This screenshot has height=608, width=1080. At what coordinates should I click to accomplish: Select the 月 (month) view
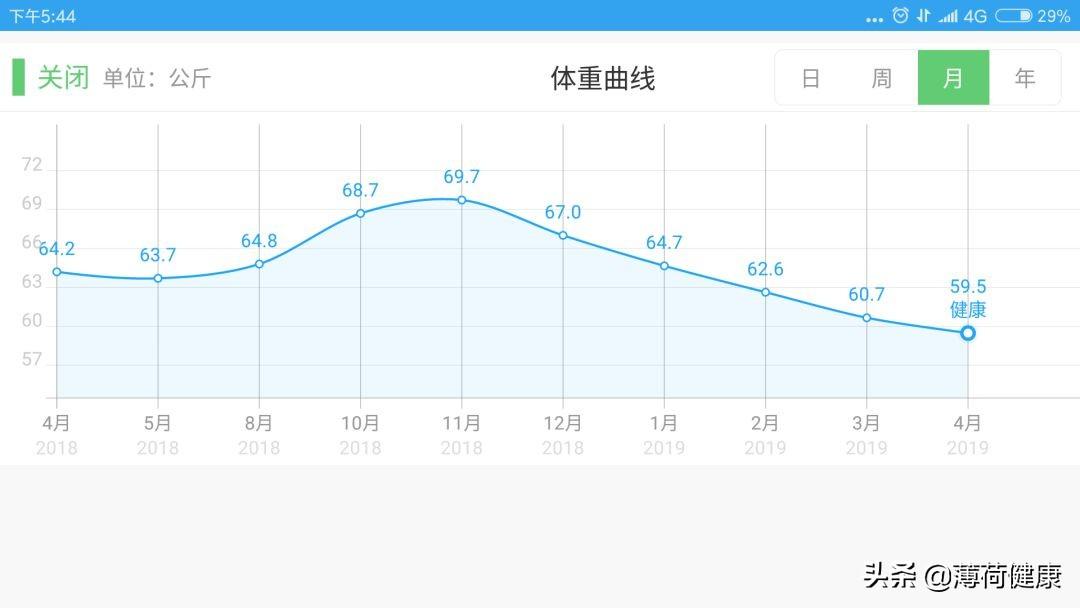[953, 78]
